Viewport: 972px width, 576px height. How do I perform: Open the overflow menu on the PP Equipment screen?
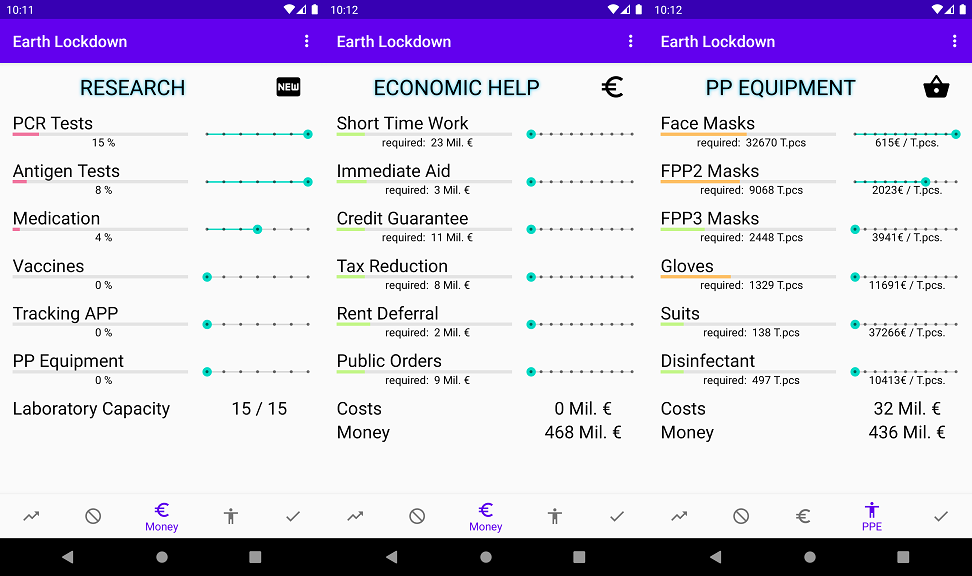click(x=954, y=41)
